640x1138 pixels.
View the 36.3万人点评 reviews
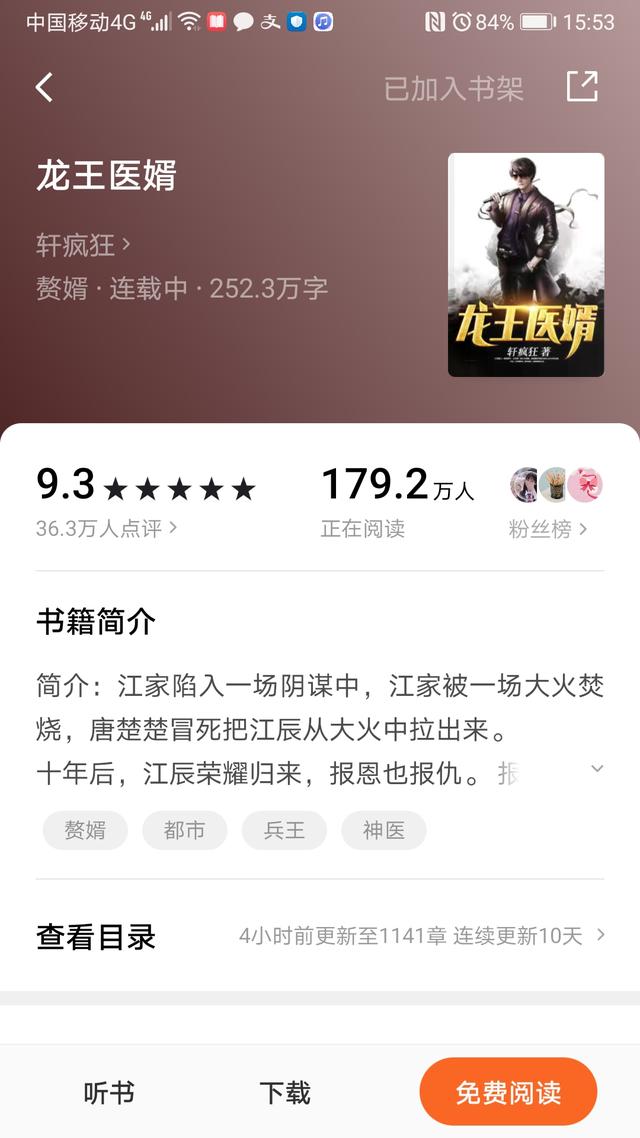click(106, 528)
